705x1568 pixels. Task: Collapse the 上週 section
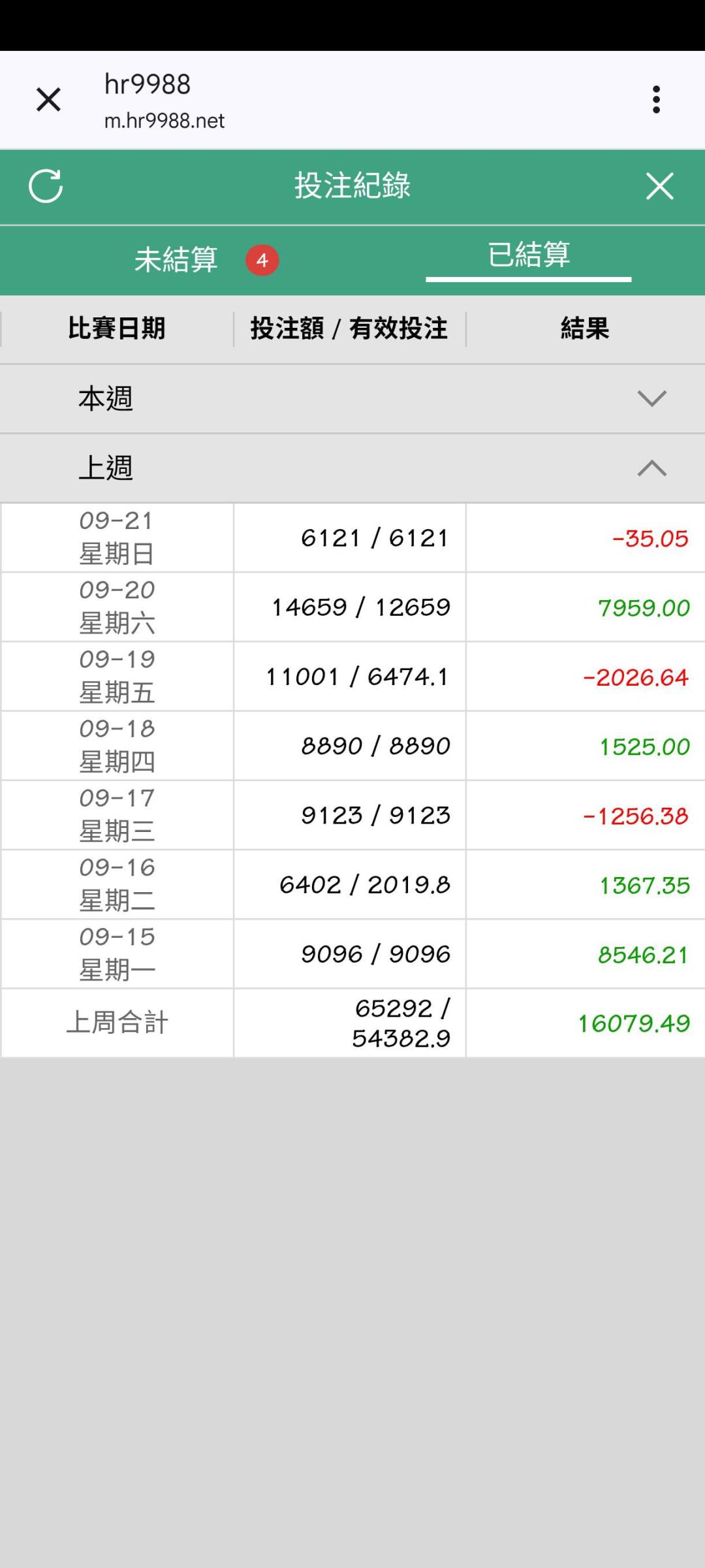[x=352, y=468]
